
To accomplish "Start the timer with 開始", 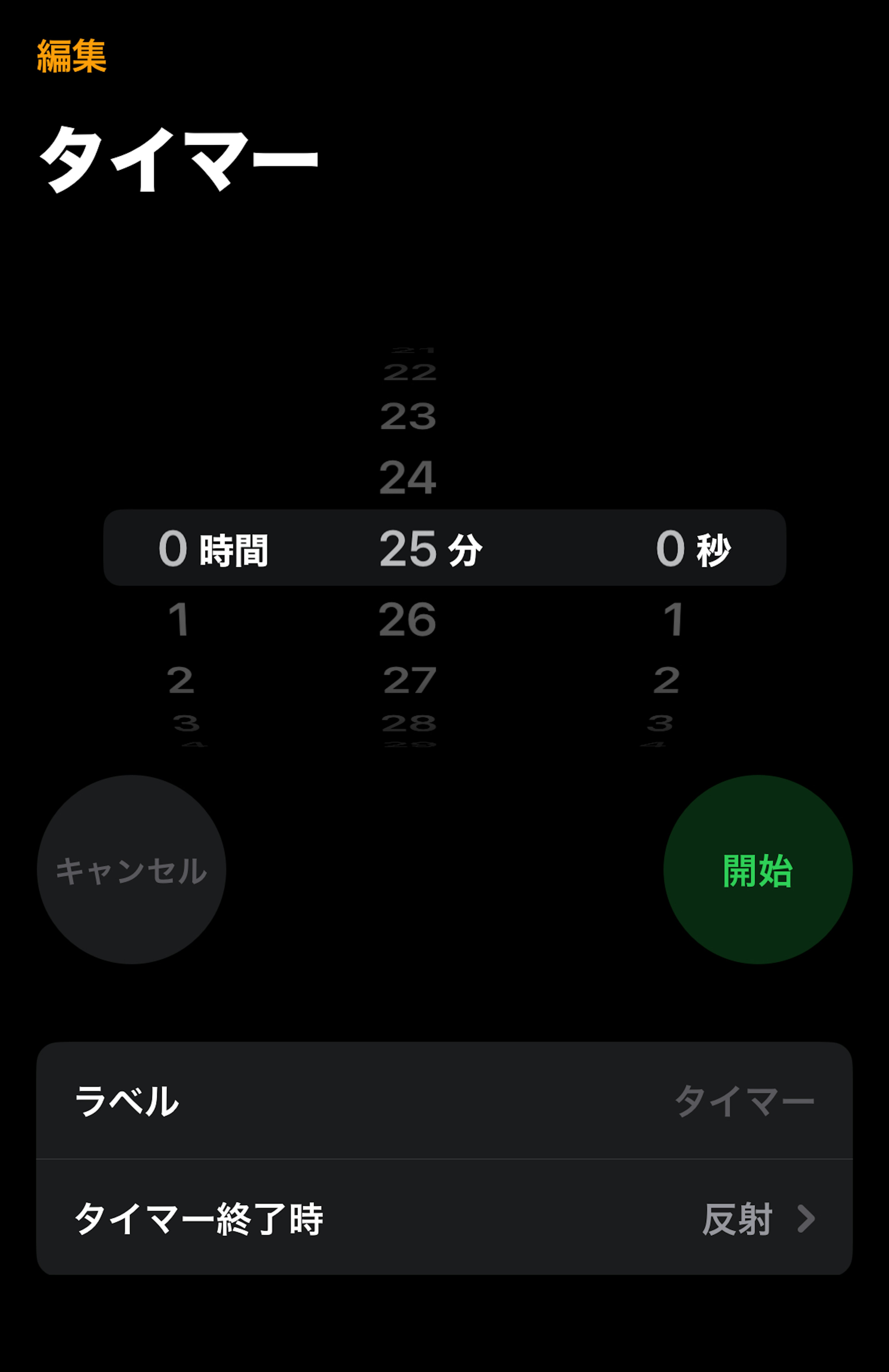I will coord(758,870).
